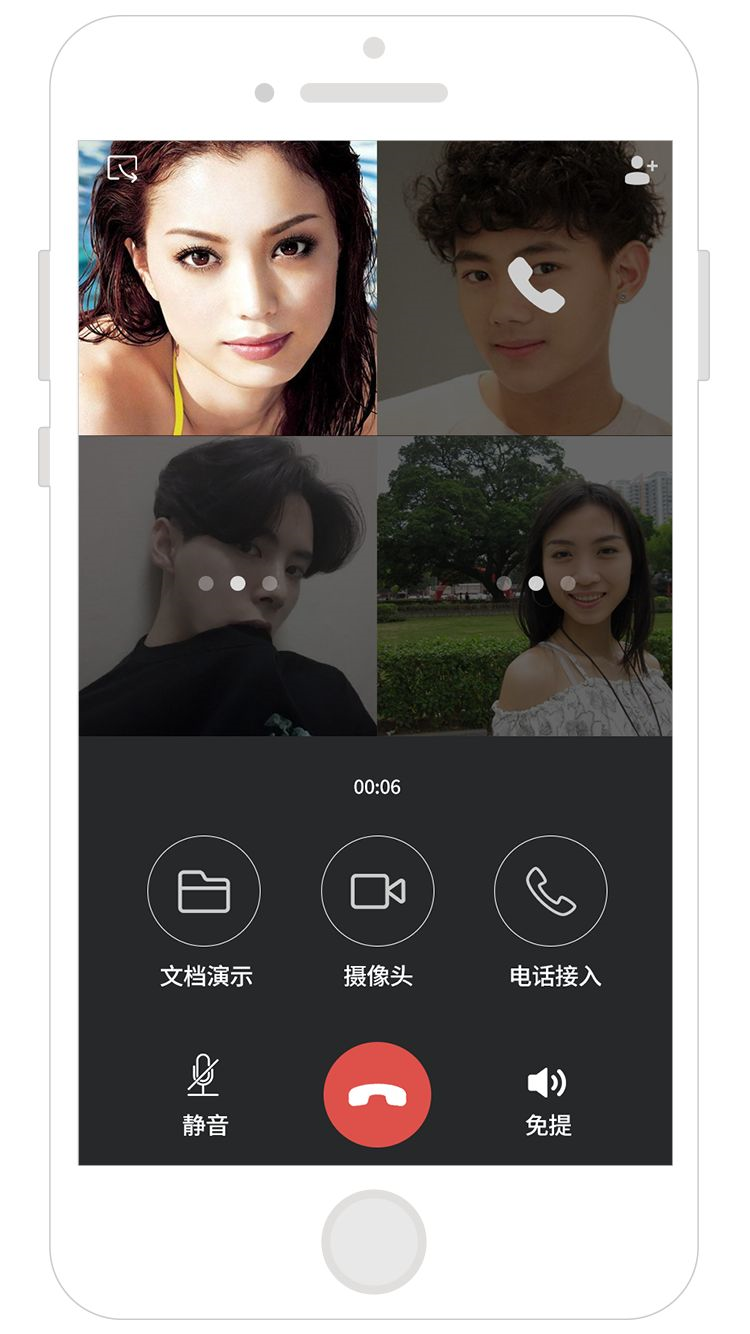Screen dimensions: 750x1334
Task: Mute the microphone with 静音
Action: (204, 1096)
